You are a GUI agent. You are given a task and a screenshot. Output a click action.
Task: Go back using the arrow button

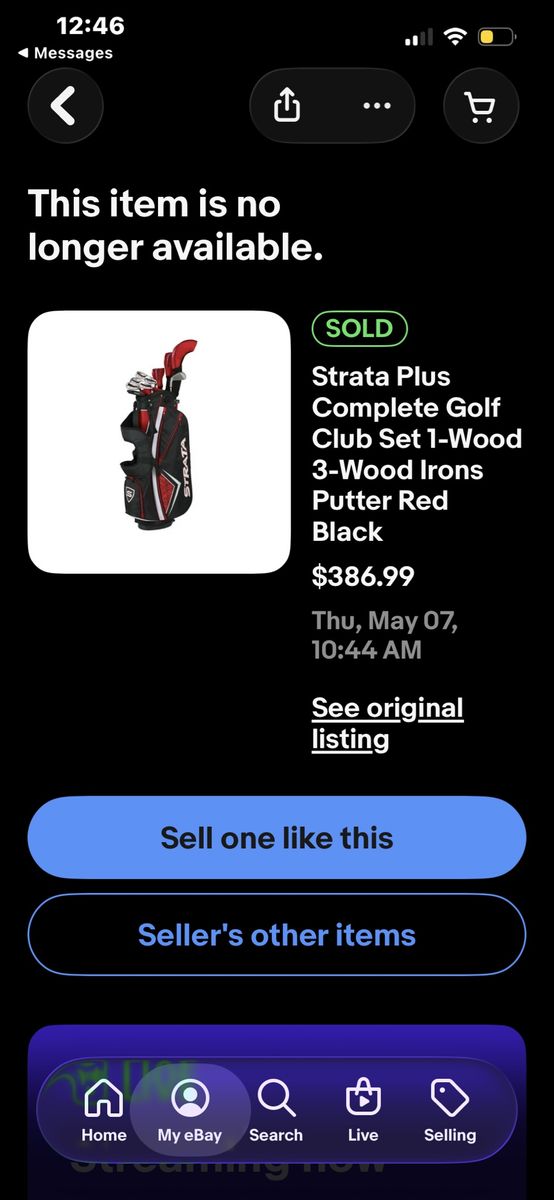coord(65,105)
